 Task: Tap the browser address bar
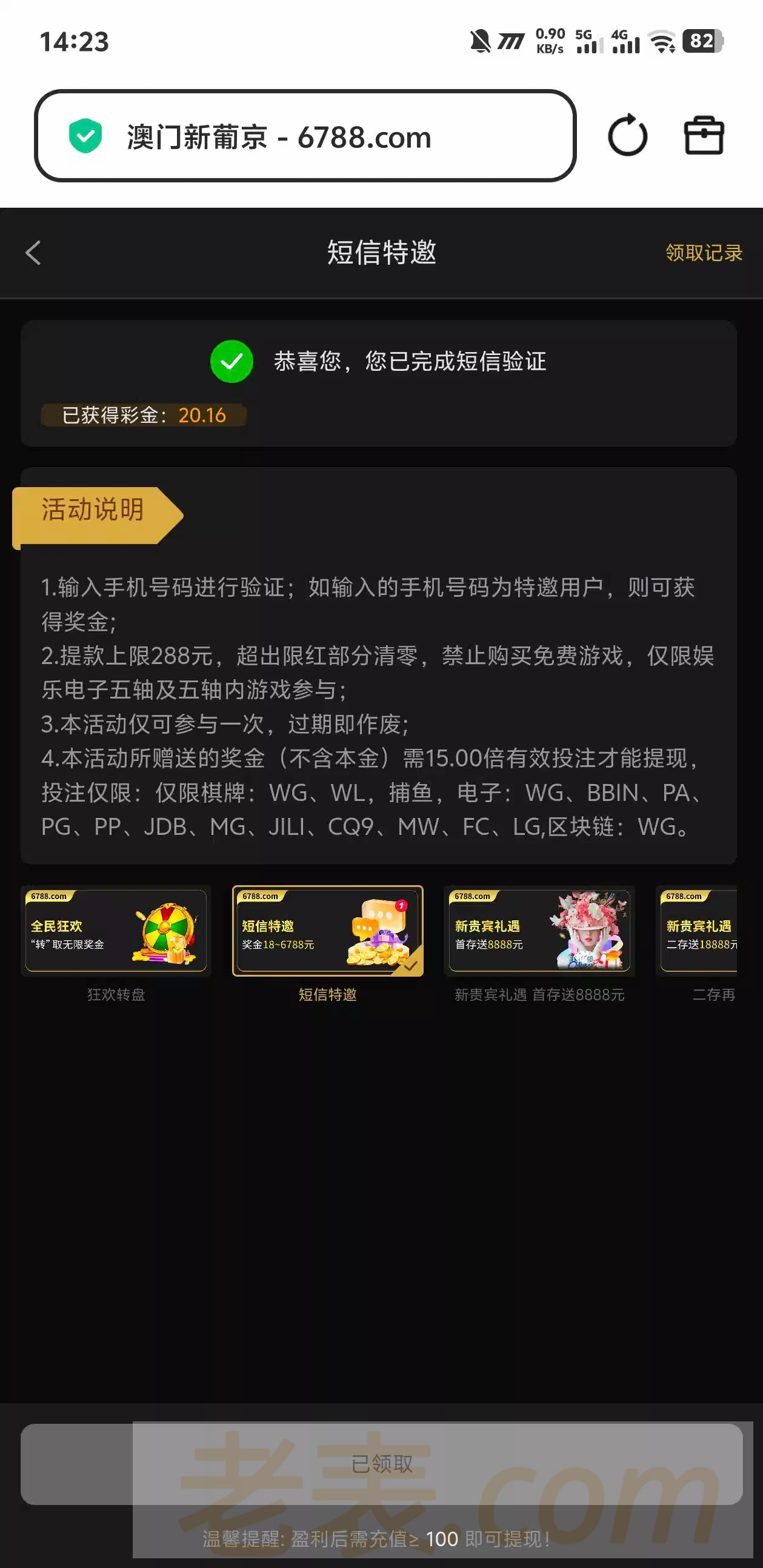click(304, 136)
